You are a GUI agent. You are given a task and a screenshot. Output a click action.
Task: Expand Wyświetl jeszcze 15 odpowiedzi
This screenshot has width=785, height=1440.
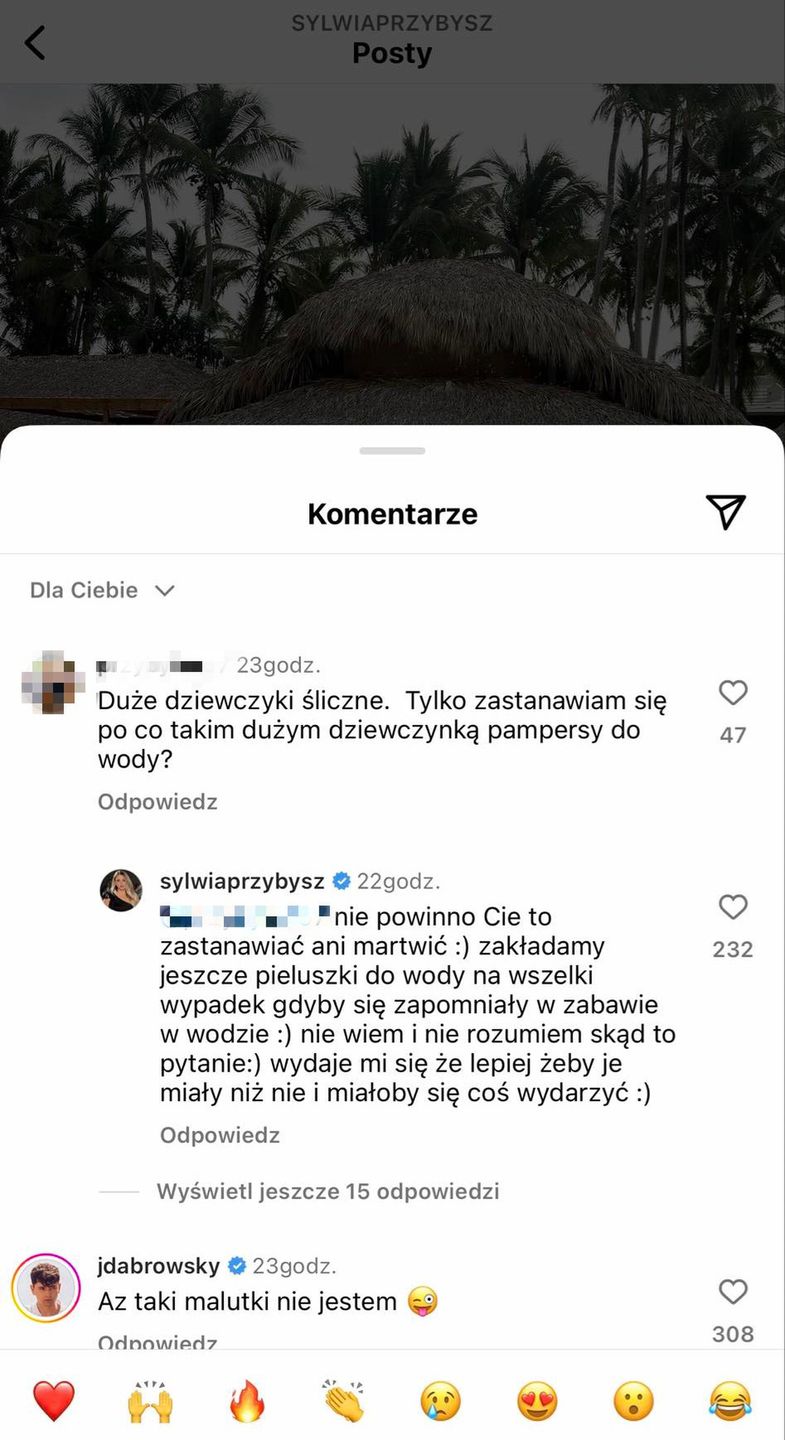click(x=327, y=1191)
